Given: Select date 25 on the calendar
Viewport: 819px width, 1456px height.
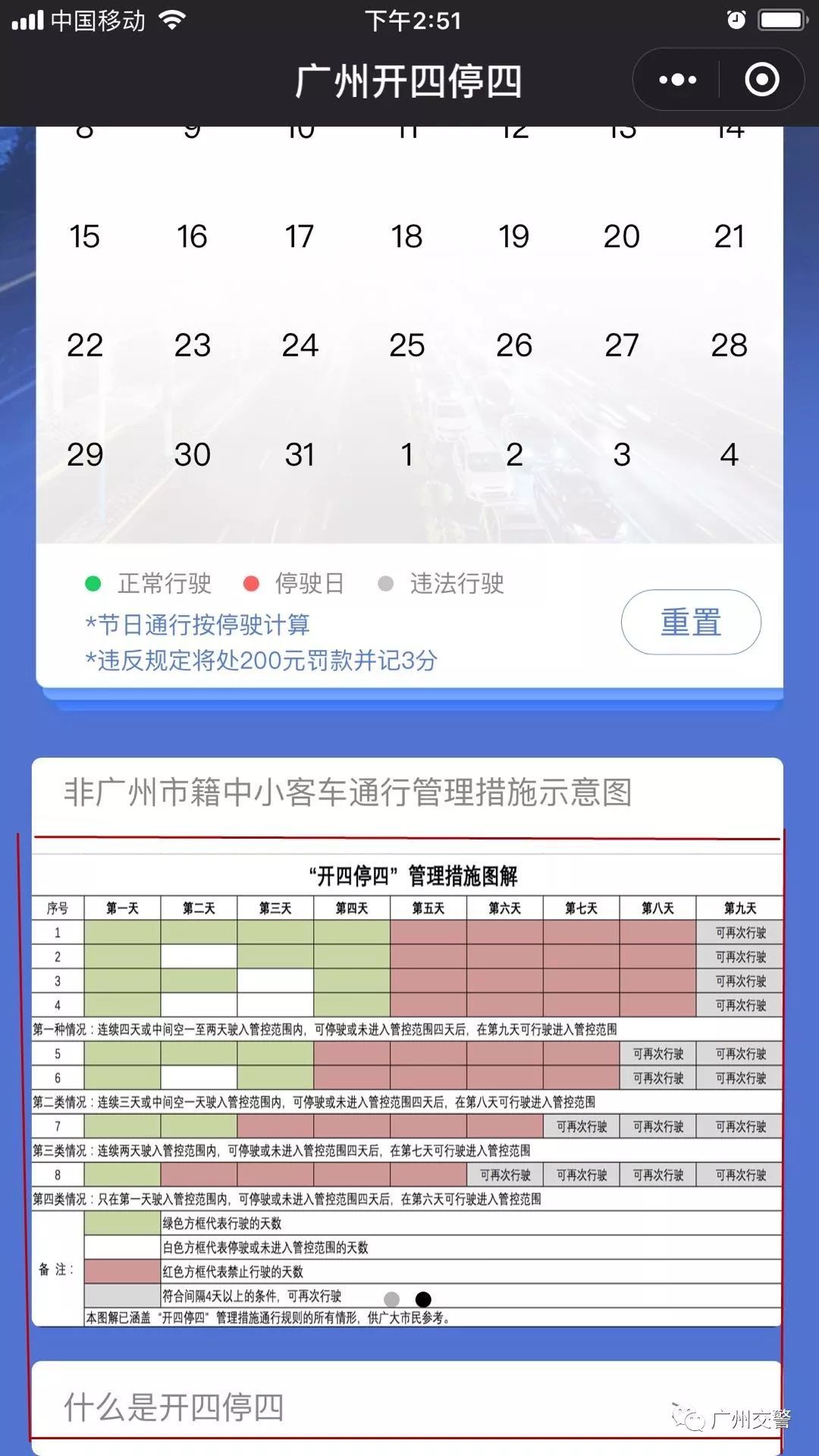Looking at the screenshot, I should tap(406, 346).
